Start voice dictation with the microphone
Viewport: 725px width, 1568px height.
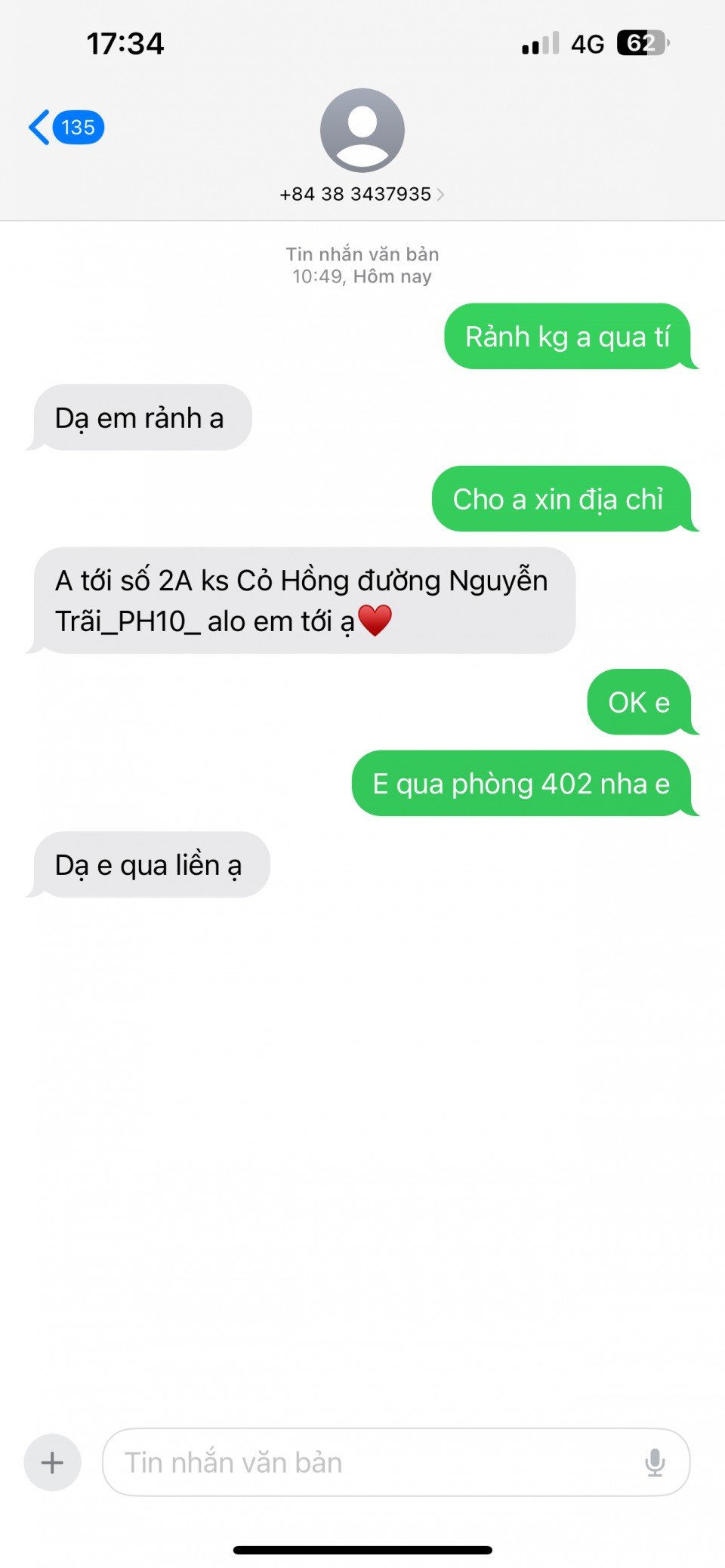[655, 1462]
